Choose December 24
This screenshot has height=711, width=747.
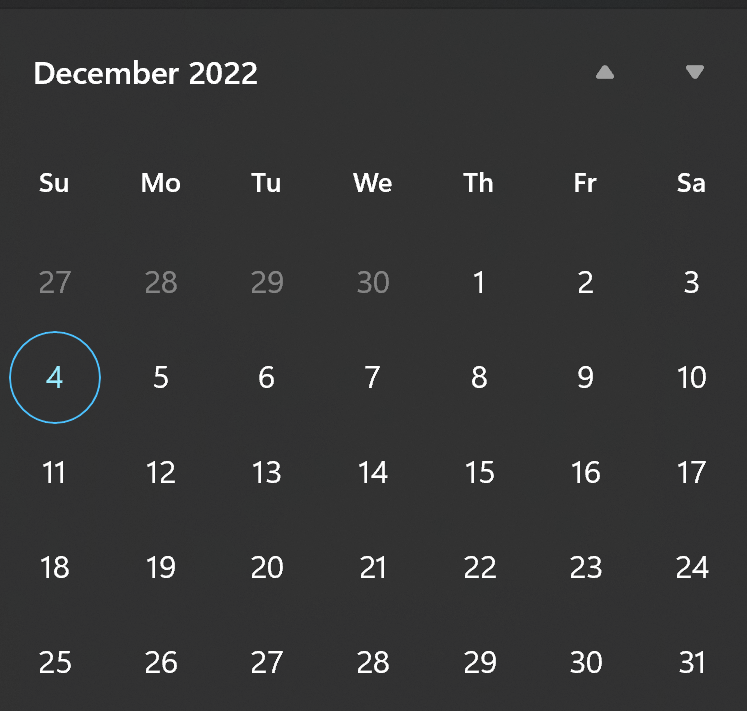pos(691,568)
